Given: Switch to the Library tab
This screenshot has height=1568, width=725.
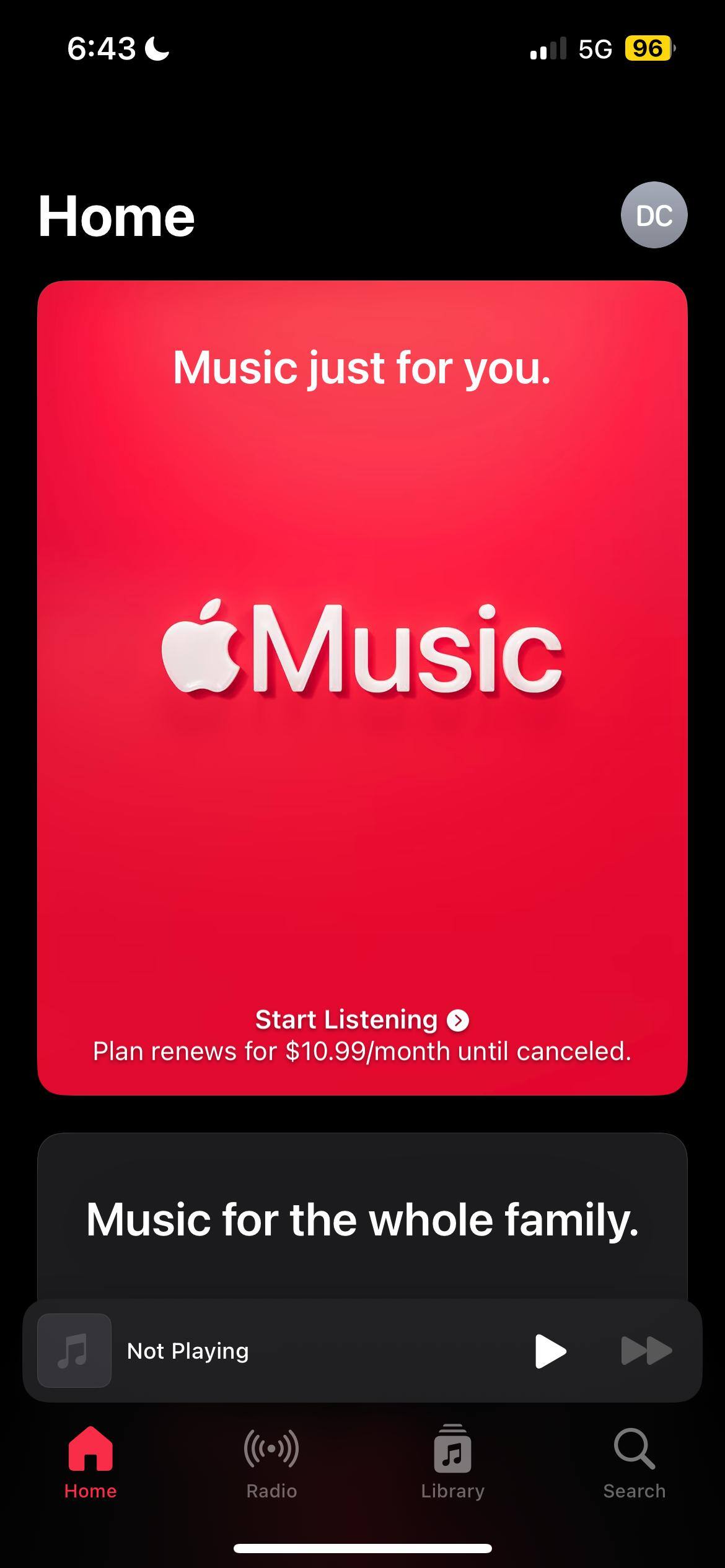Looking at the screenshot, I should coord(452,1461).
